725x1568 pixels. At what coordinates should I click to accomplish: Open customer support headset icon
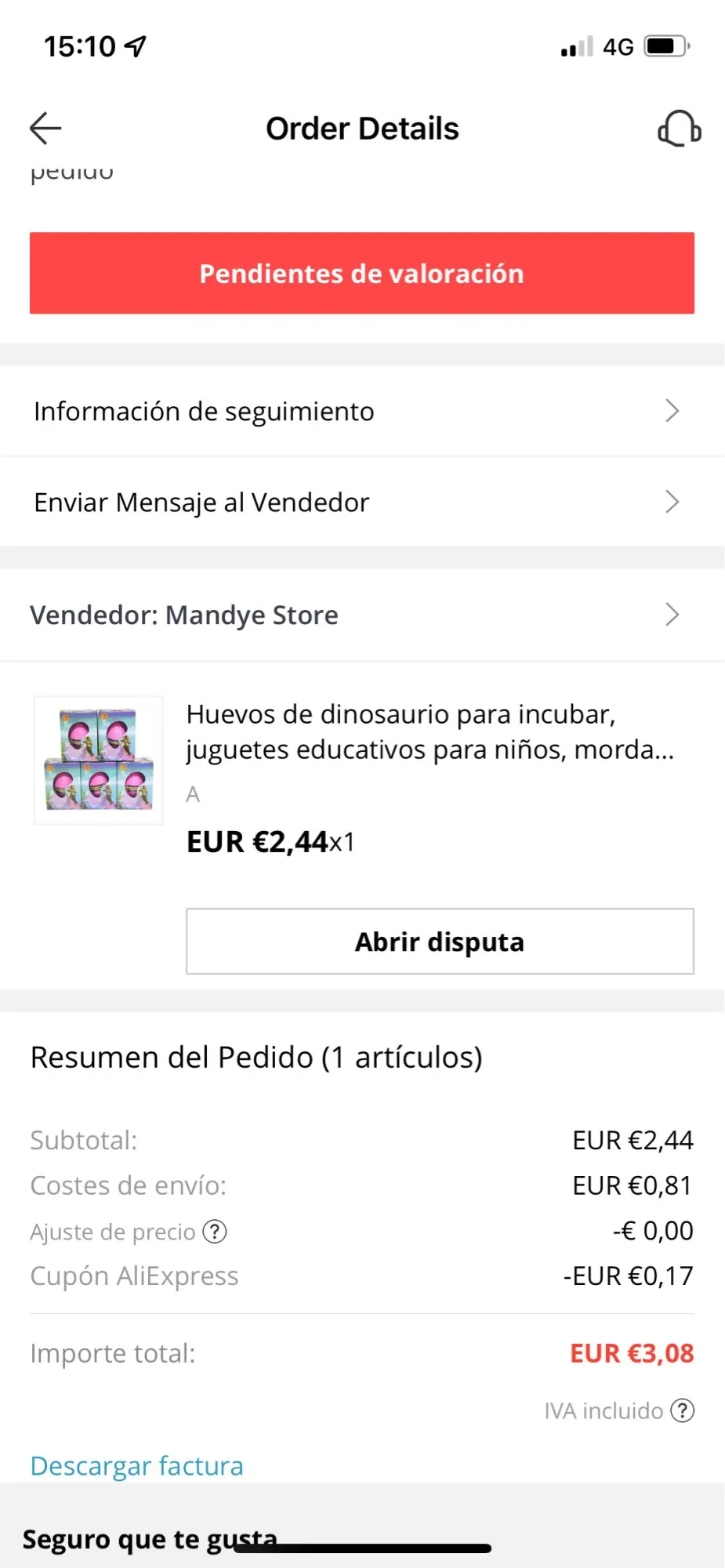(679, 129)
